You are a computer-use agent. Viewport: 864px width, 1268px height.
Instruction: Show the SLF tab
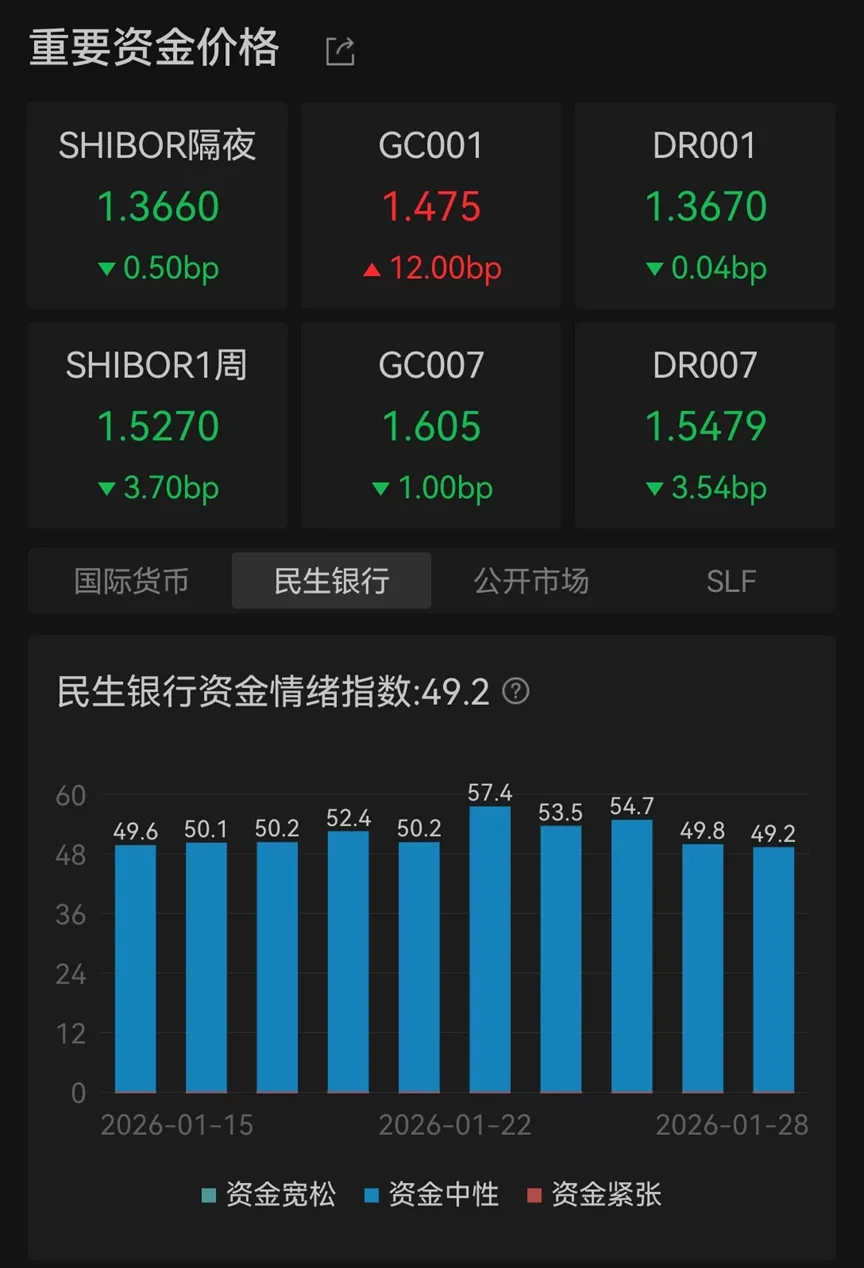pos(731,581)
